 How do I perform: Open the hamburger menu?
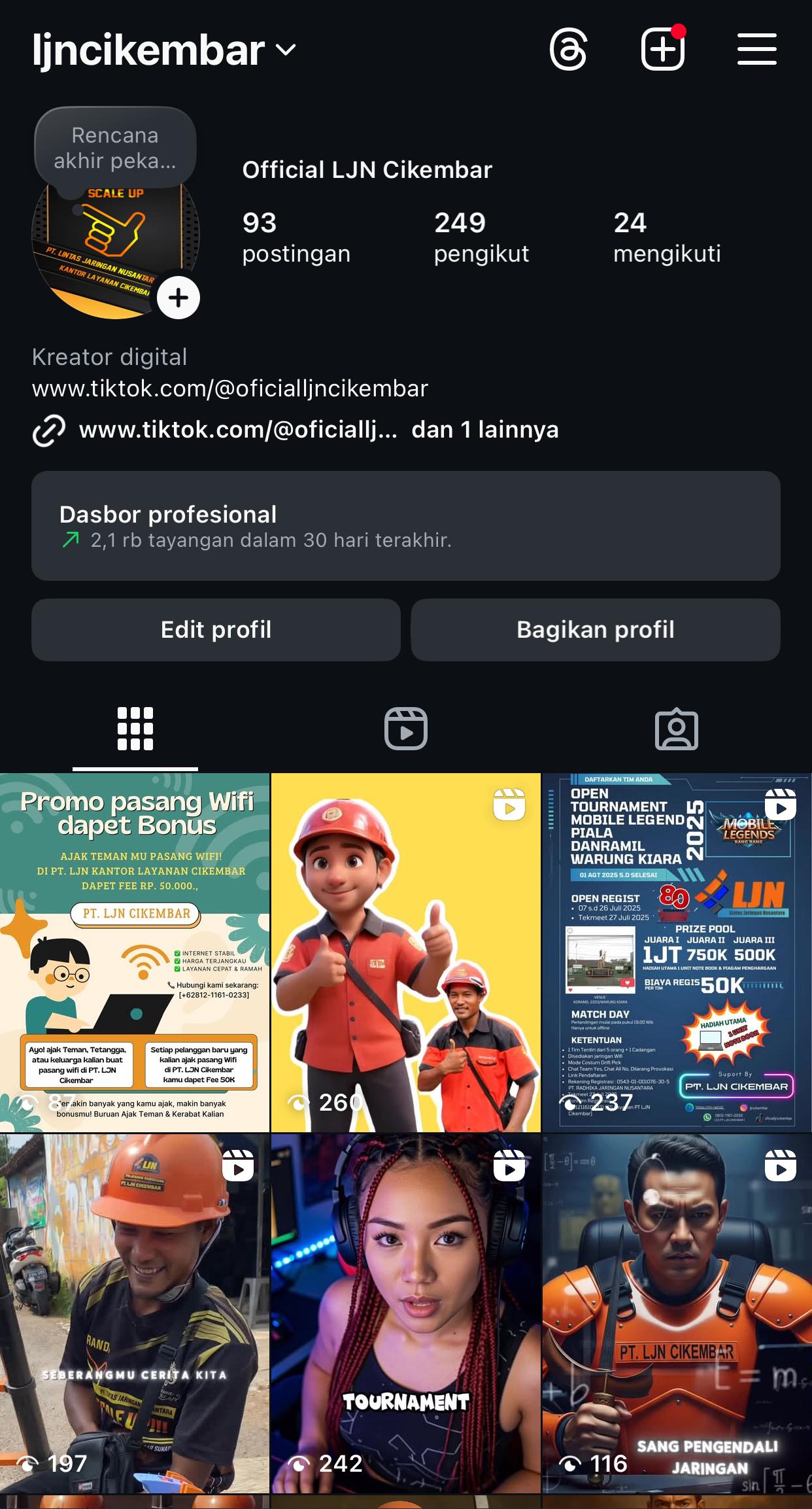tap(757, 49)
